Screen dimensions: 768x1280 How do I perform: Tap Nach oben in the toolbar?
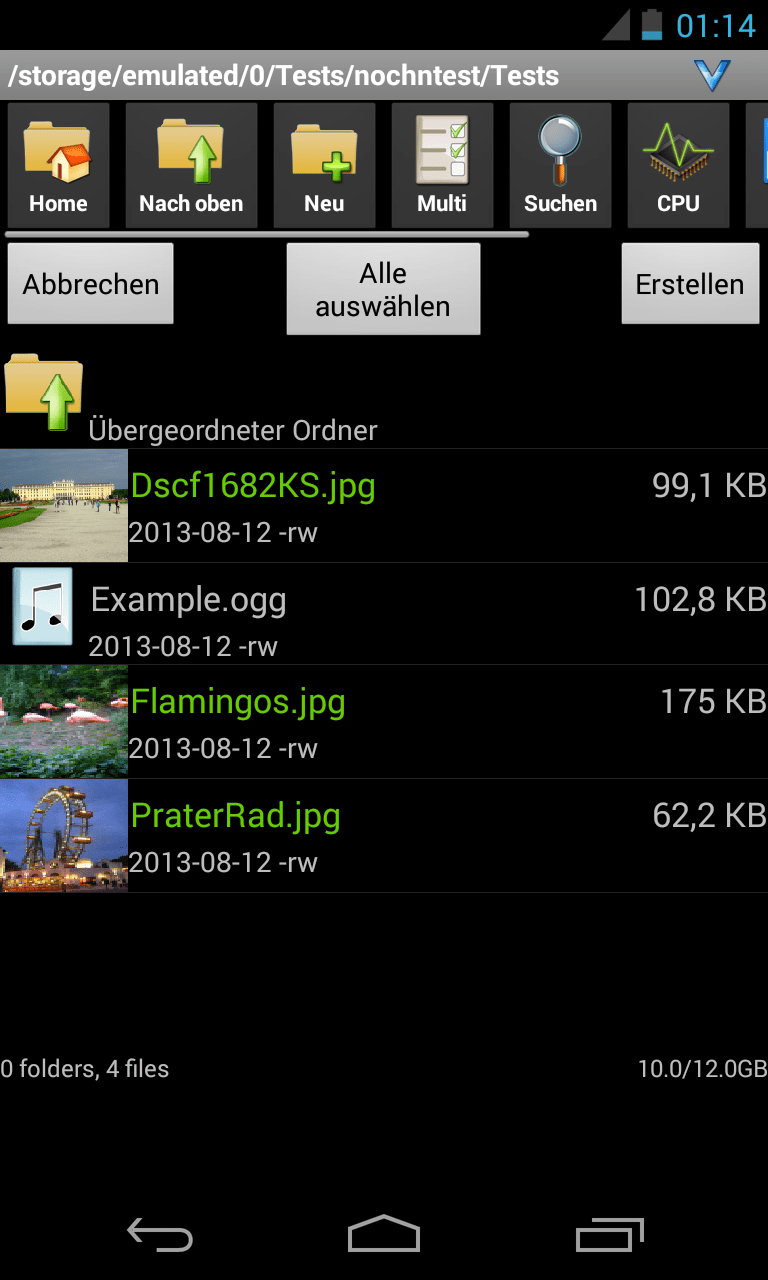click(191, 166)
